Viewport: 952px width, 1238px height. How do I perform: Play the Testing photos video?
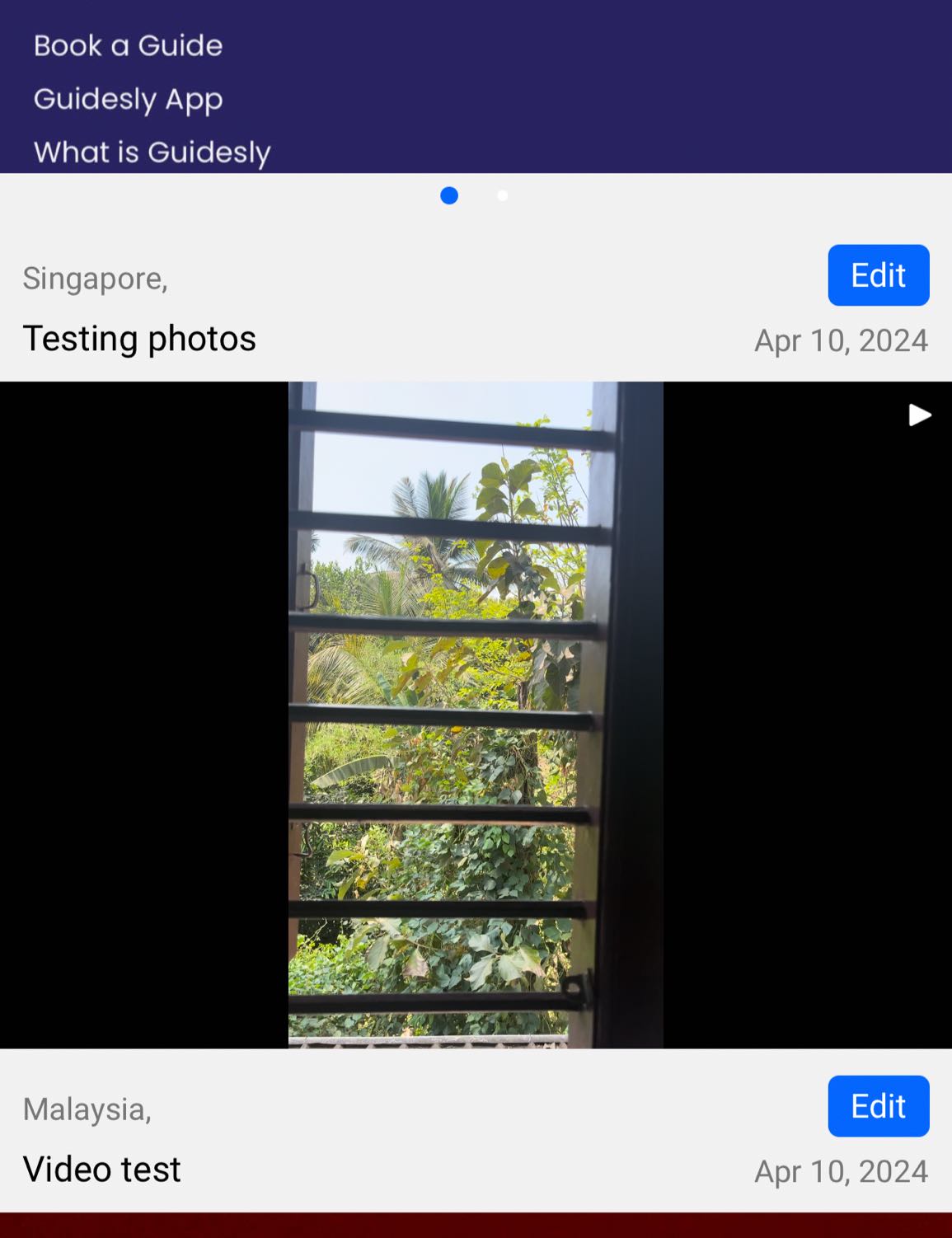(x=919, y=415)
